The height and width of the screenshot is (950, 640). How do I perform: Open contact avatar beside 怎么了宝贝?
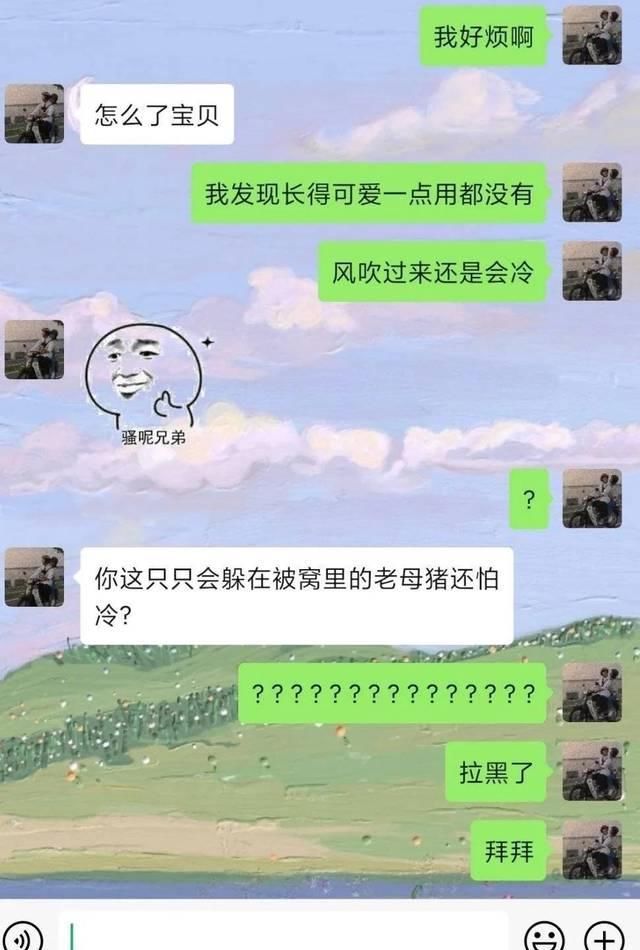(x=34, y=114)
